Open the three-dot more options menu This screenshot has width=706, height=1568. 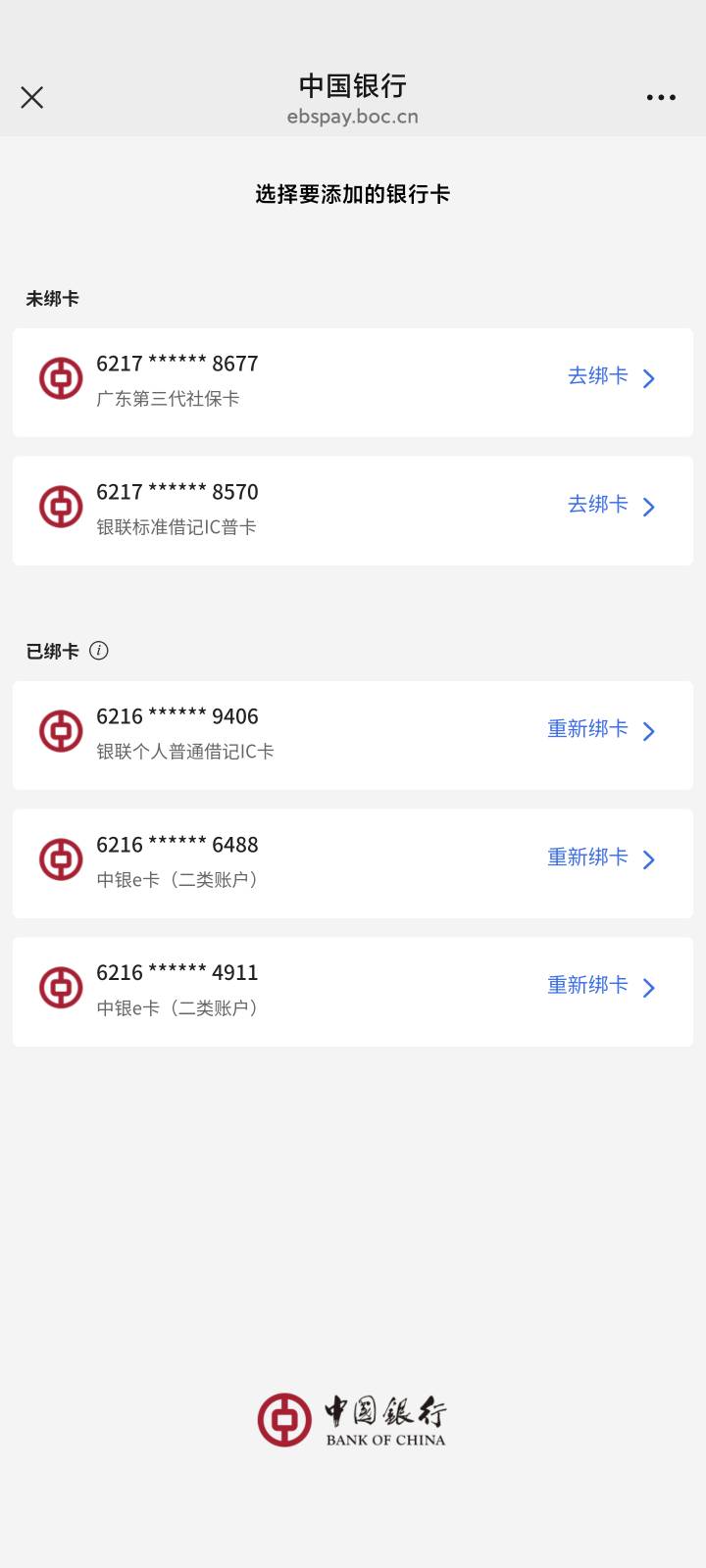coord(661,97)
